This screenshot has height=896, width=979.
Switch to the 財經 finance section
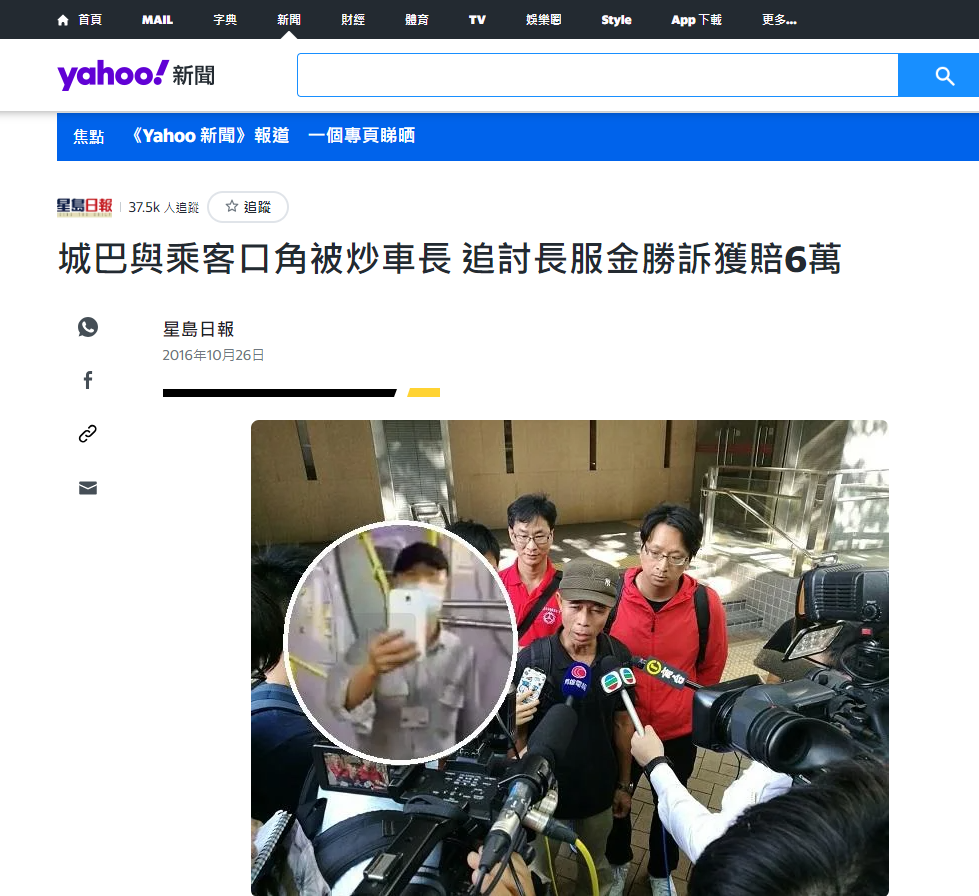coord(353,20)
